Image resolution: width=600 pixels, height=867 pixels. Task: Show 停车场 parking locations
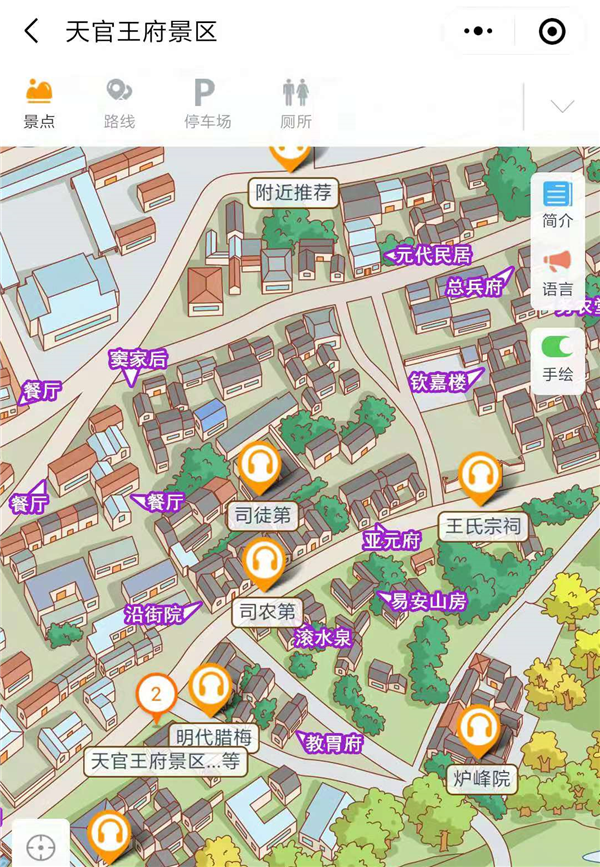click(x=206, y=103)
